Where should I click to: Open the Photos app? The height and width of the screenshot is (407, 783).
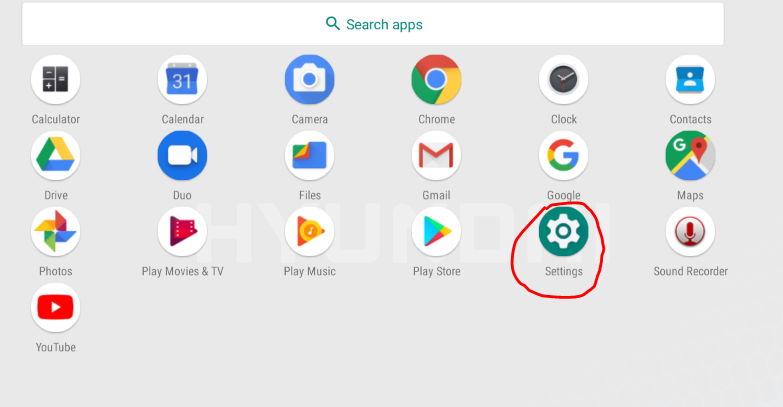[x=55, y=232]
